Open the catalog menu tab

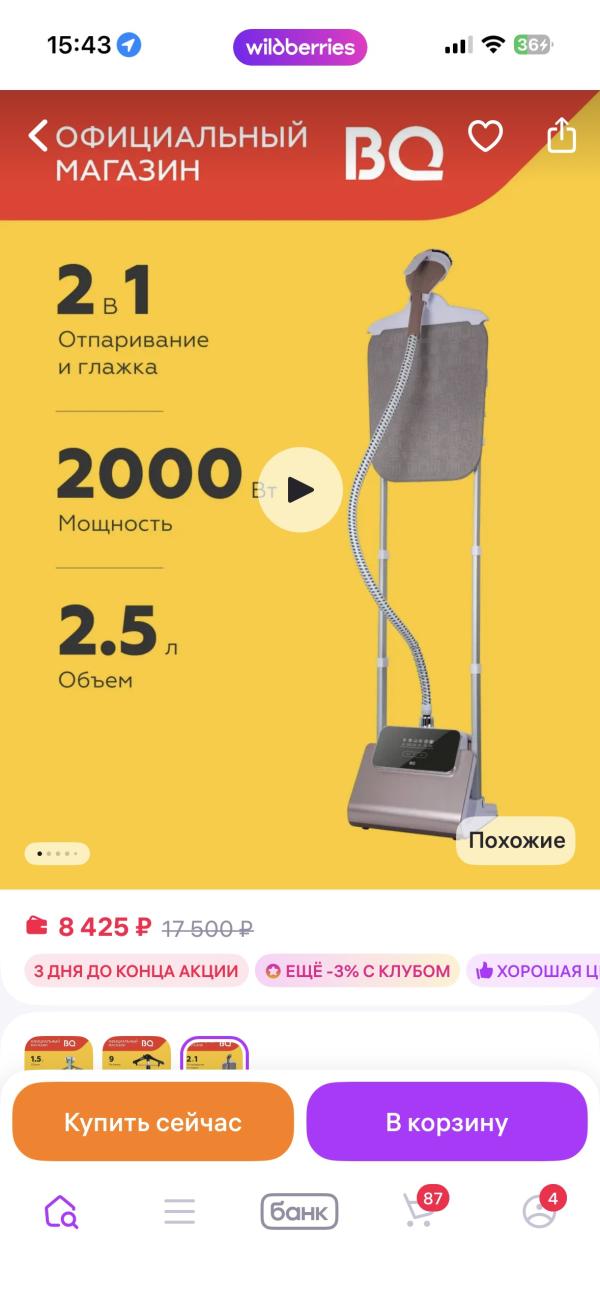point(180,1211)
